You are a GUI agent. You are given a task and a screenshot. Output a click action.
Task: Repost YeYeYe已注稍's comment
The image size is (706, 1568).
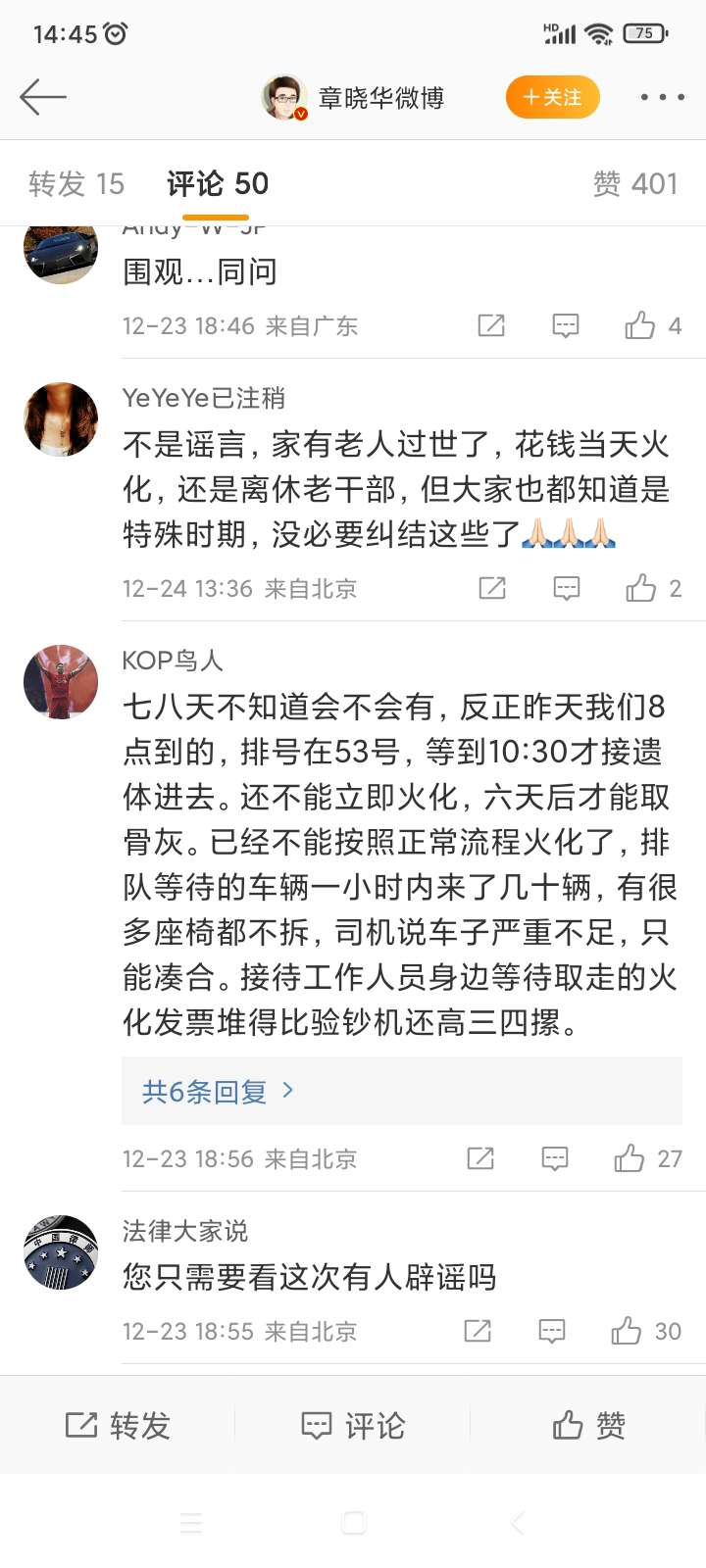click(491, 588)
